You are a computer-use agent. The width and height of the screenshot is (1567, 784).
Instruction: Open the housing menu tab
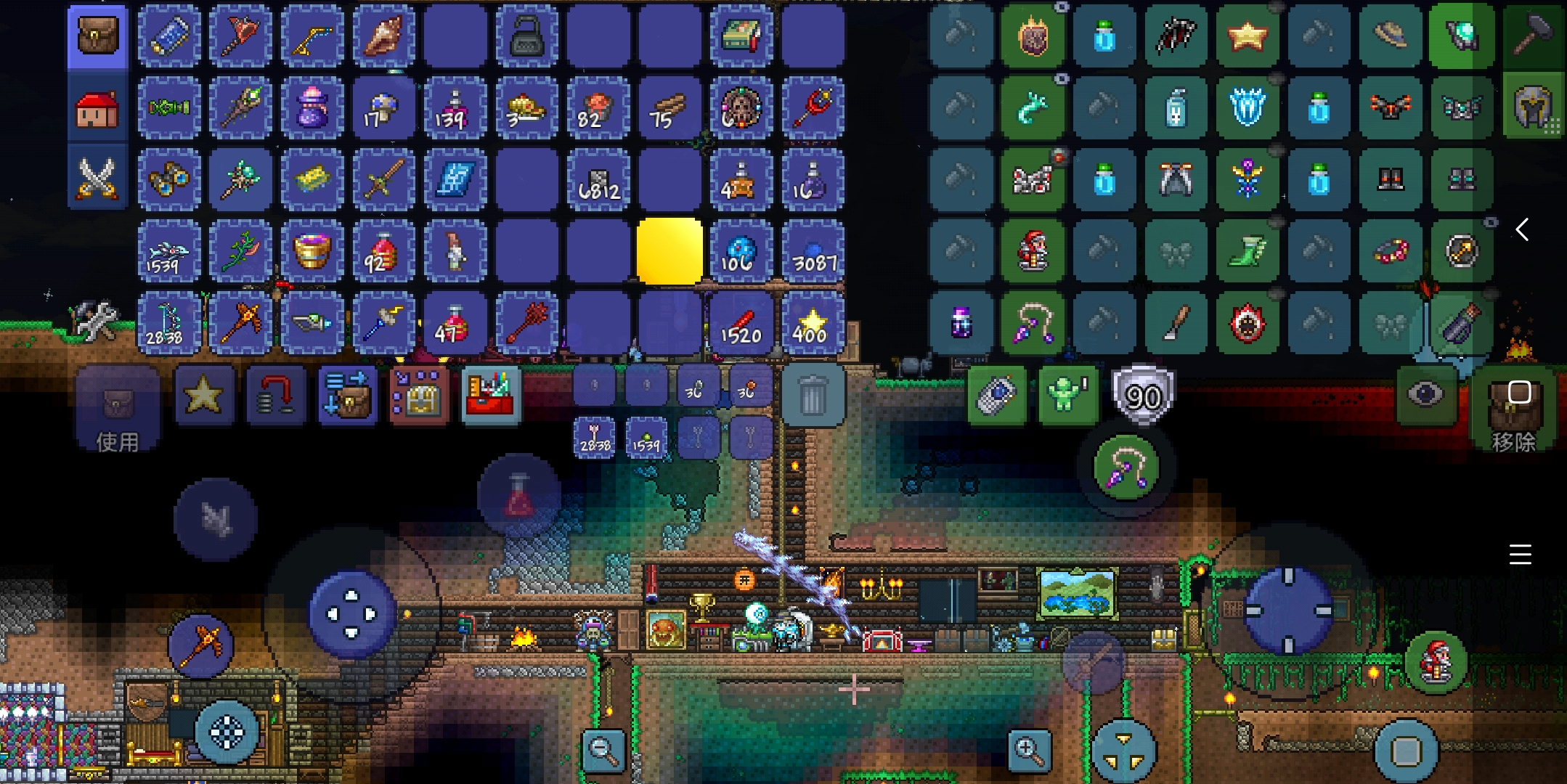98,109
